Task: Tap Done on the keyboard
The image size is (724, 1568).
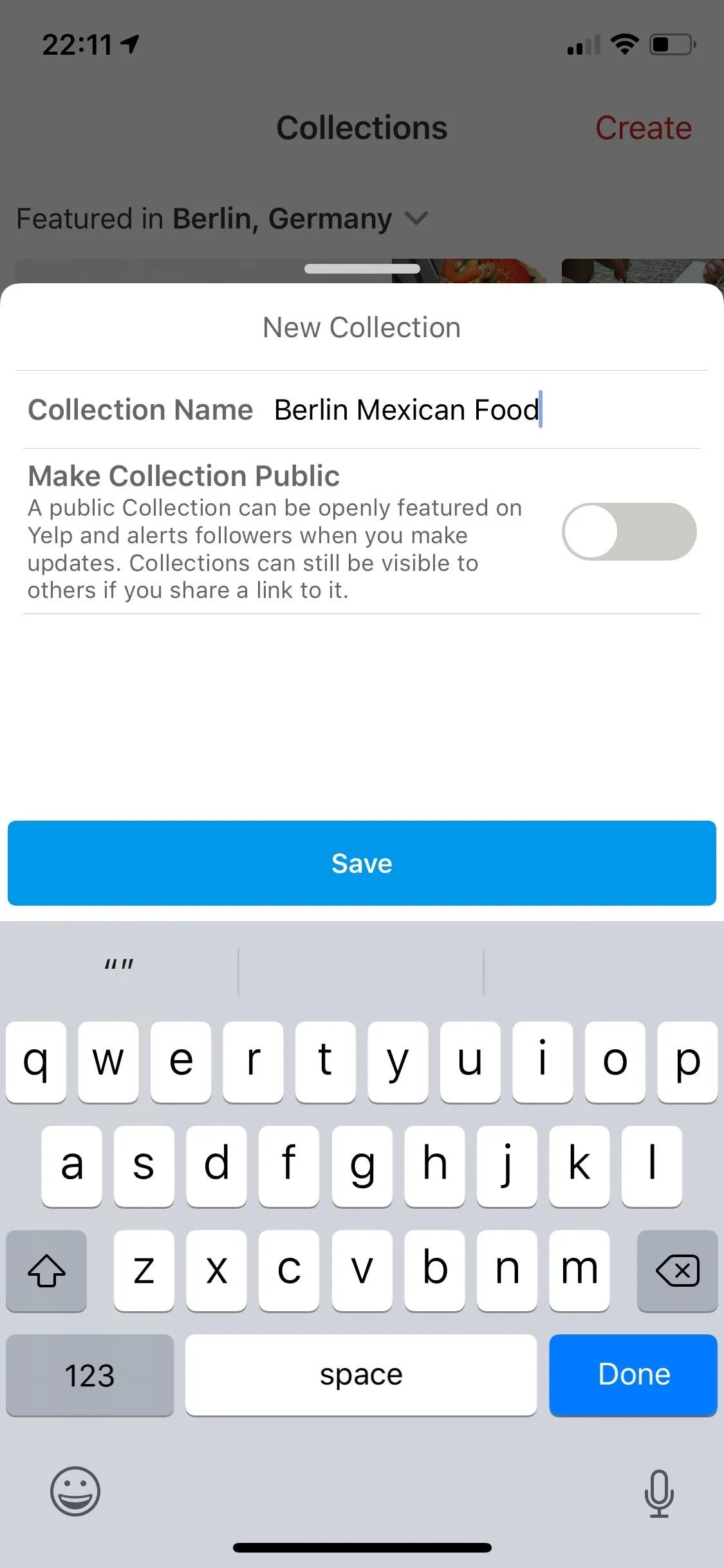Action: pyautogui.click(x=633, y=1374)
